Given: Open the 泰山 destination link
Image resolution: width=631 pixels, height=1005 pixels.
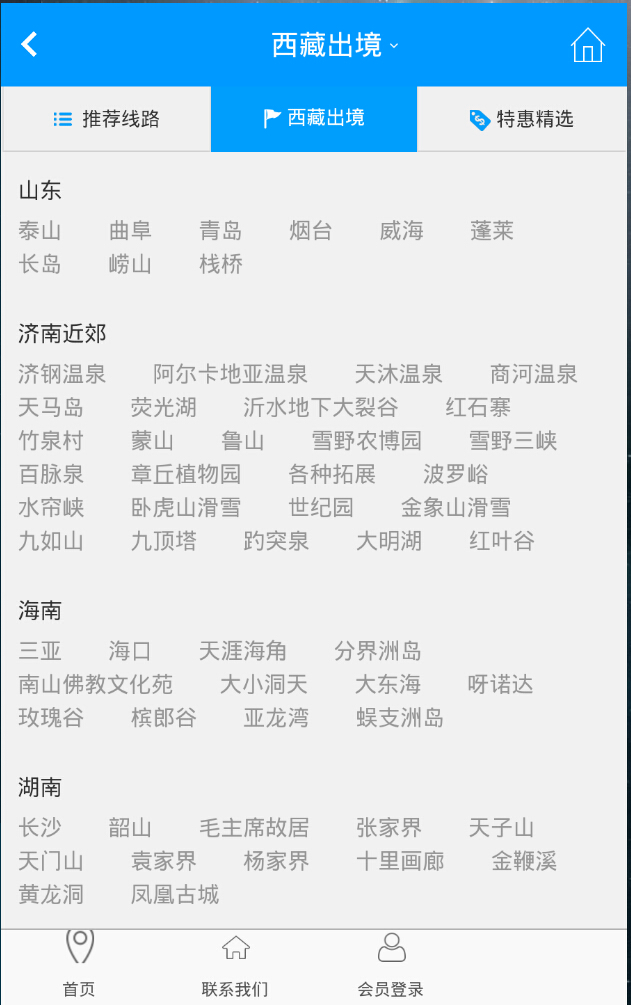Looking at the screenshot, I should (40, 231).
